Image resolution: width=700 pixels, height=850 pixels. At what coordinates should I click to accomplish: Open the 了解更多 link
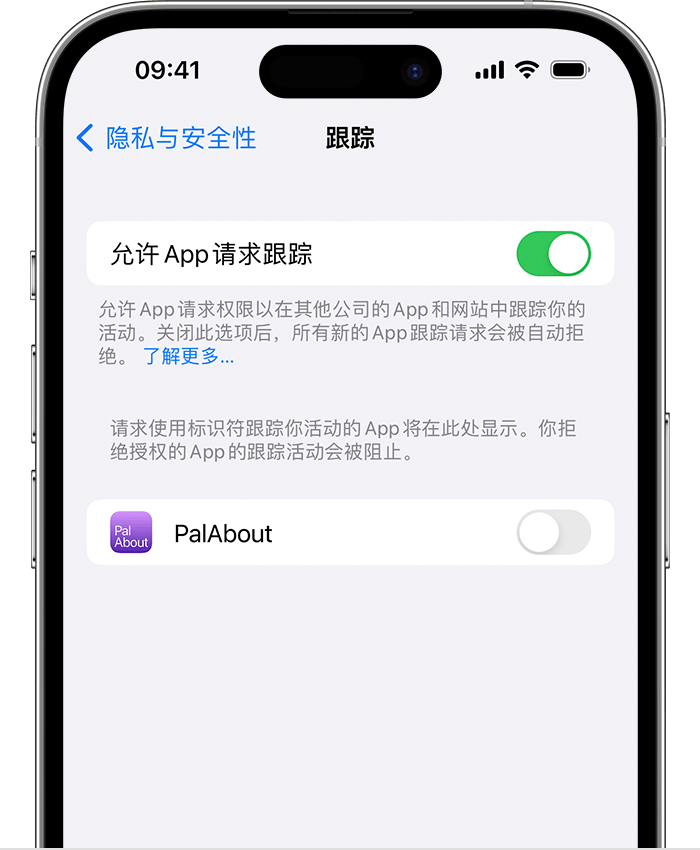pyautogui.click(x=189, y=357)
